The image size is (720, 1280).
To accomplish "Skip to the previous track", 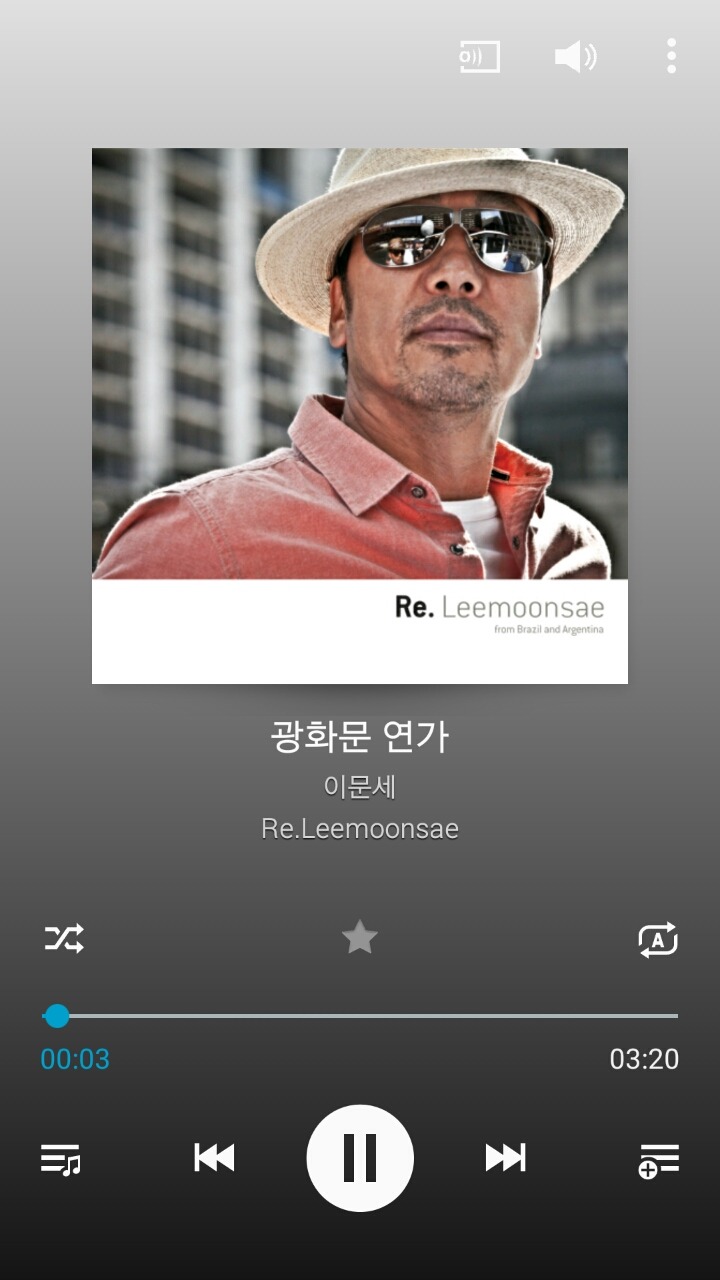I will (x=214, y=1158).
